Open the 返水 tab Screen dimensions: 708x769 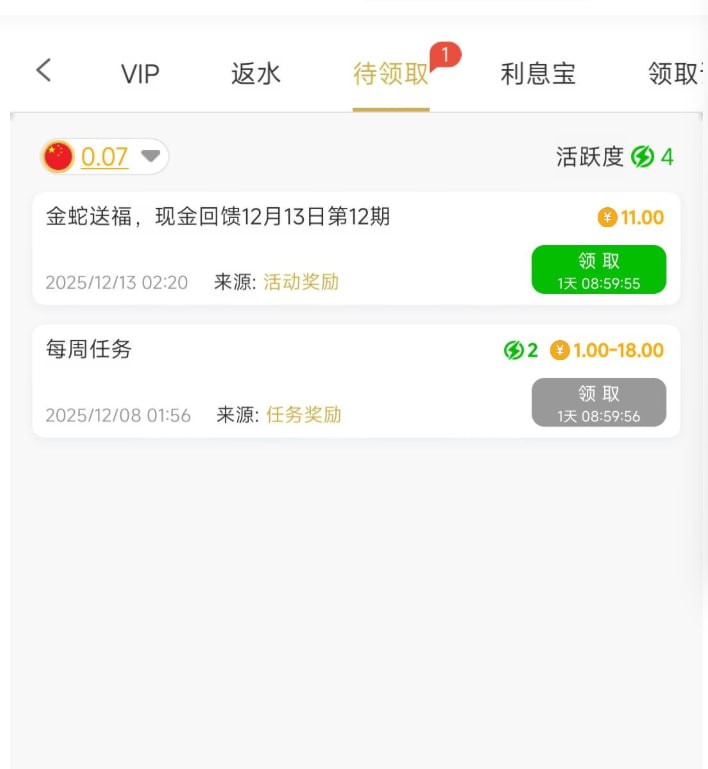256,74
